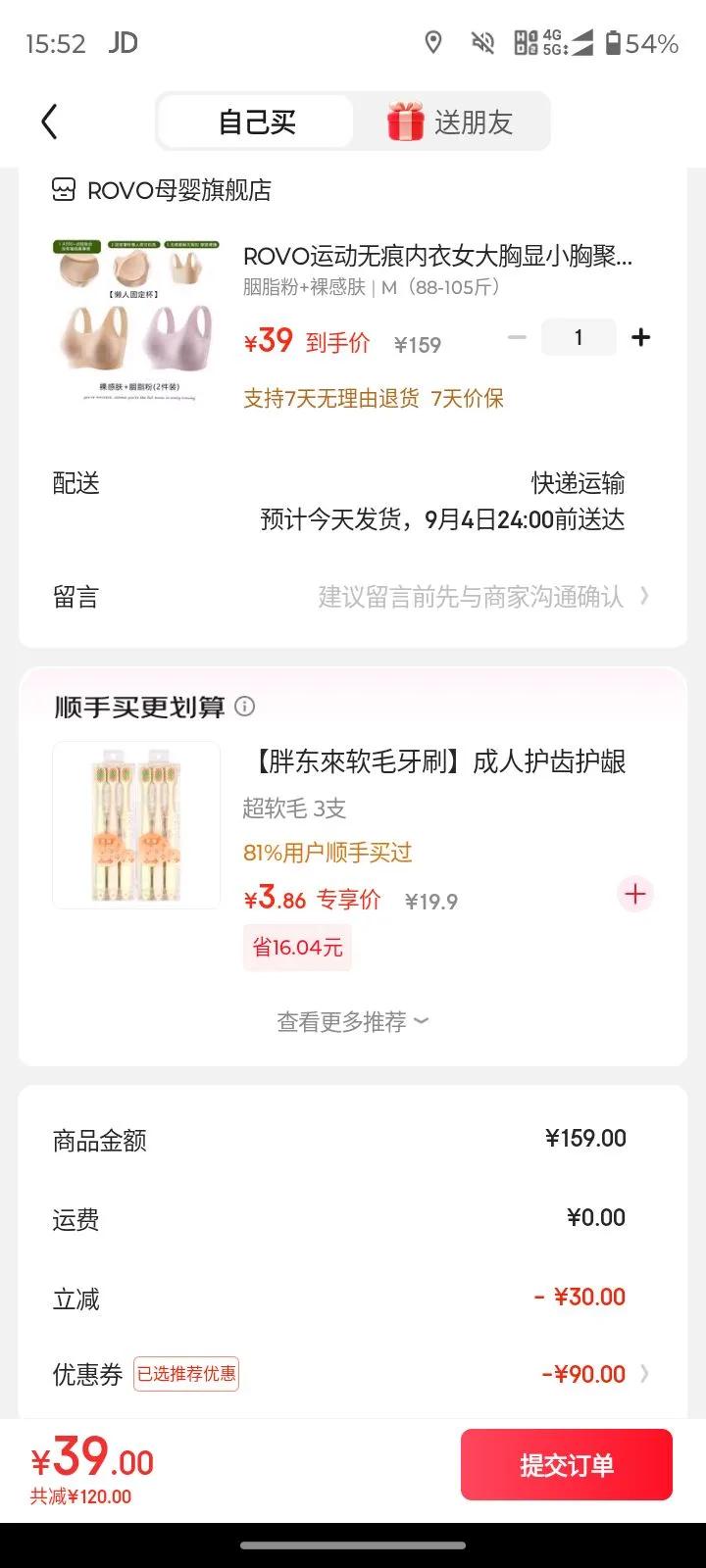Edit the quantity field showing 1
The height and width of the screenshot is (1568, 706).
[579, 338]
